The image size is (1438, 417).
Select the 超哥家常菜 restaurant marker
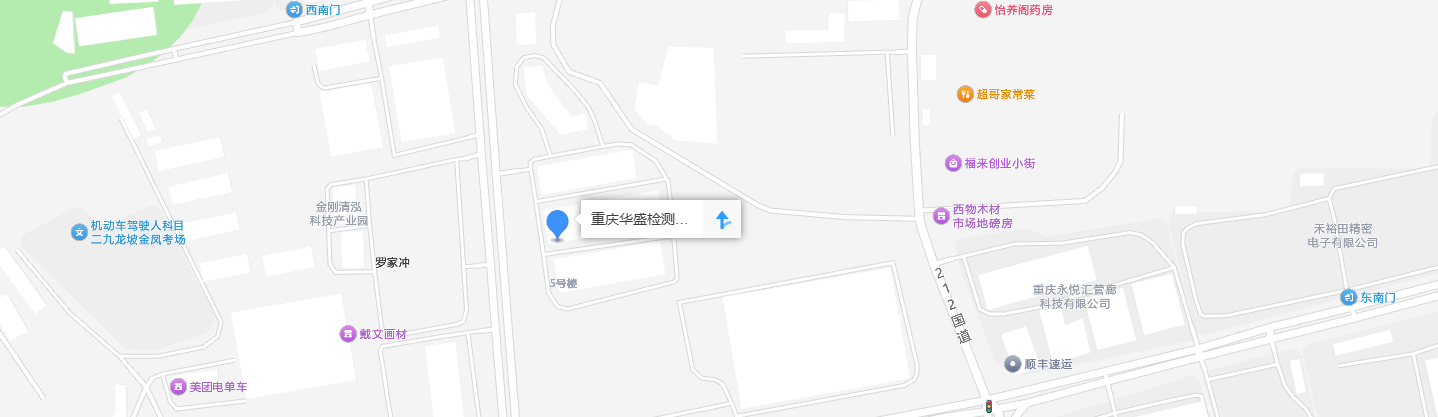coord(965,94)
